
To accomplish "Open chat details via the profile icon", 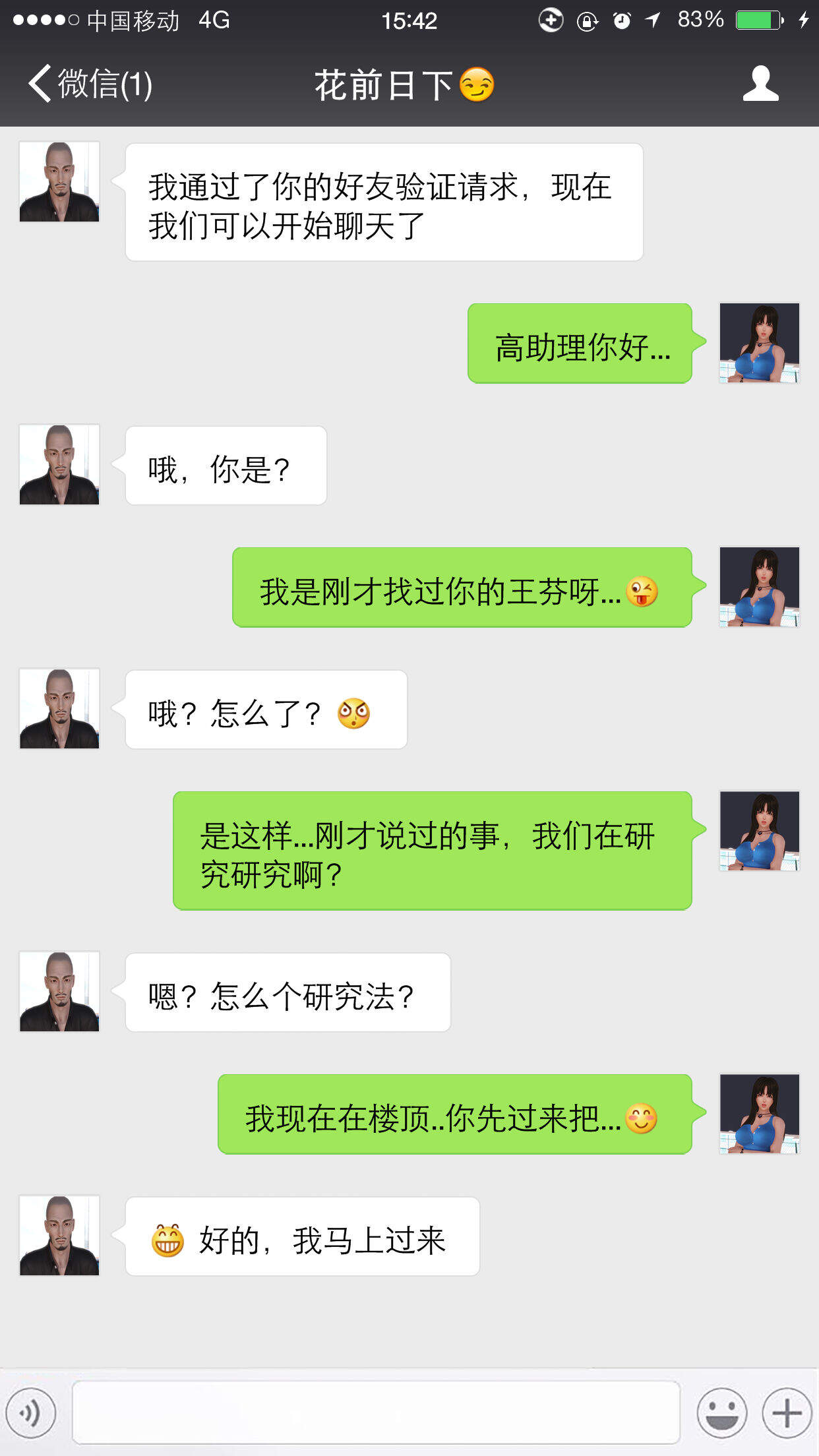I will click(760, 84).
